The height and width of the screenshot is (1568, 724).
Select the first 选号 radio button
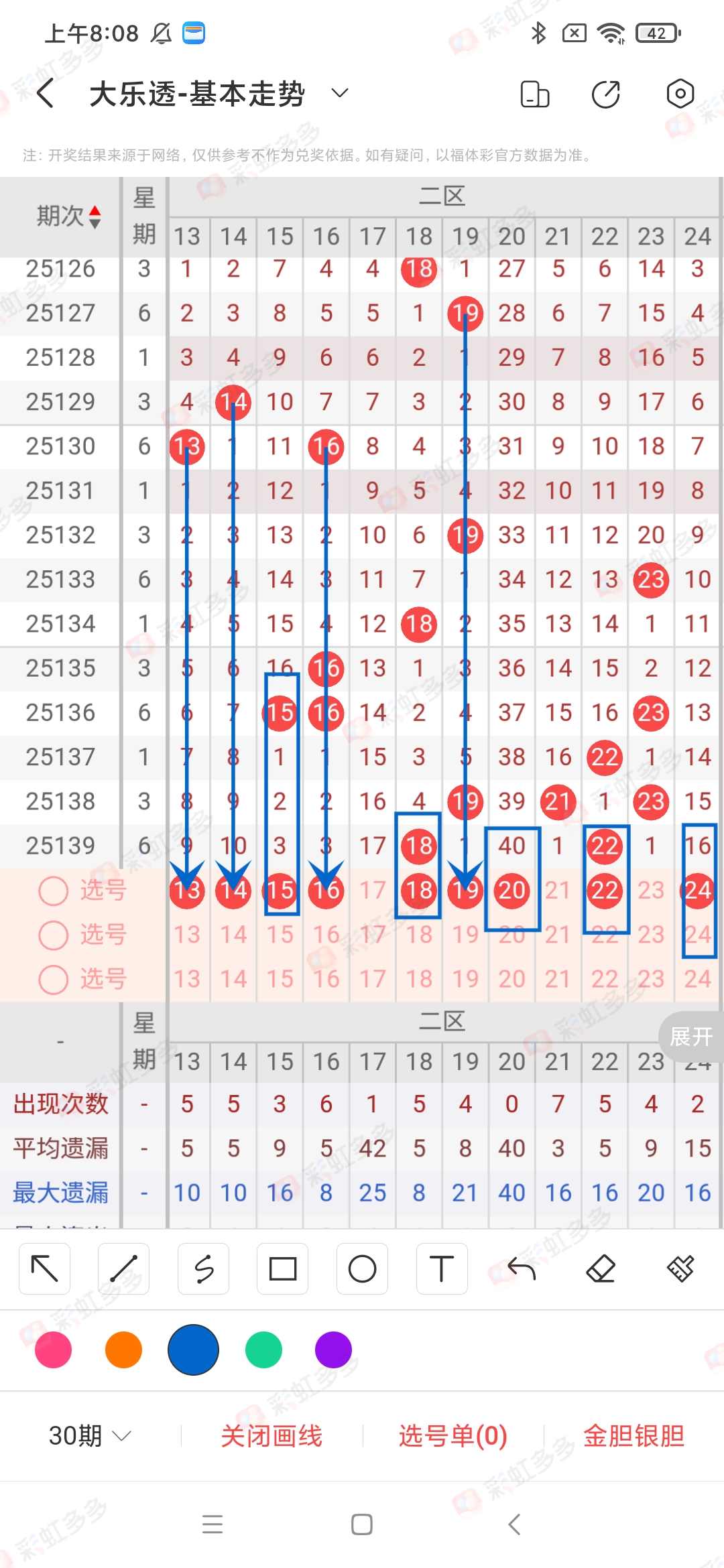[x=54, y=891]
